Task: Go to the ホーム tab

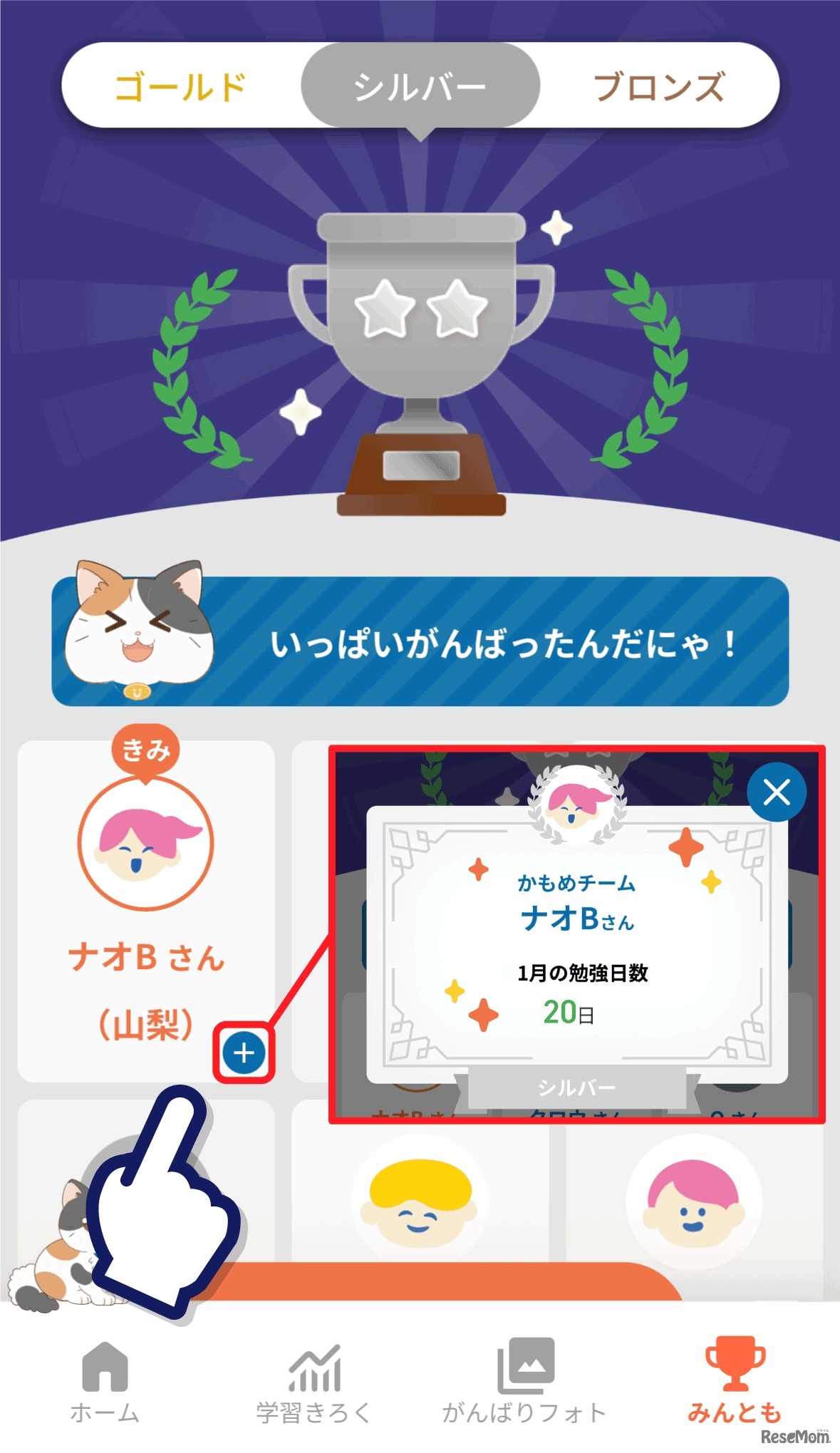Action: click(x=105, y=1382)
